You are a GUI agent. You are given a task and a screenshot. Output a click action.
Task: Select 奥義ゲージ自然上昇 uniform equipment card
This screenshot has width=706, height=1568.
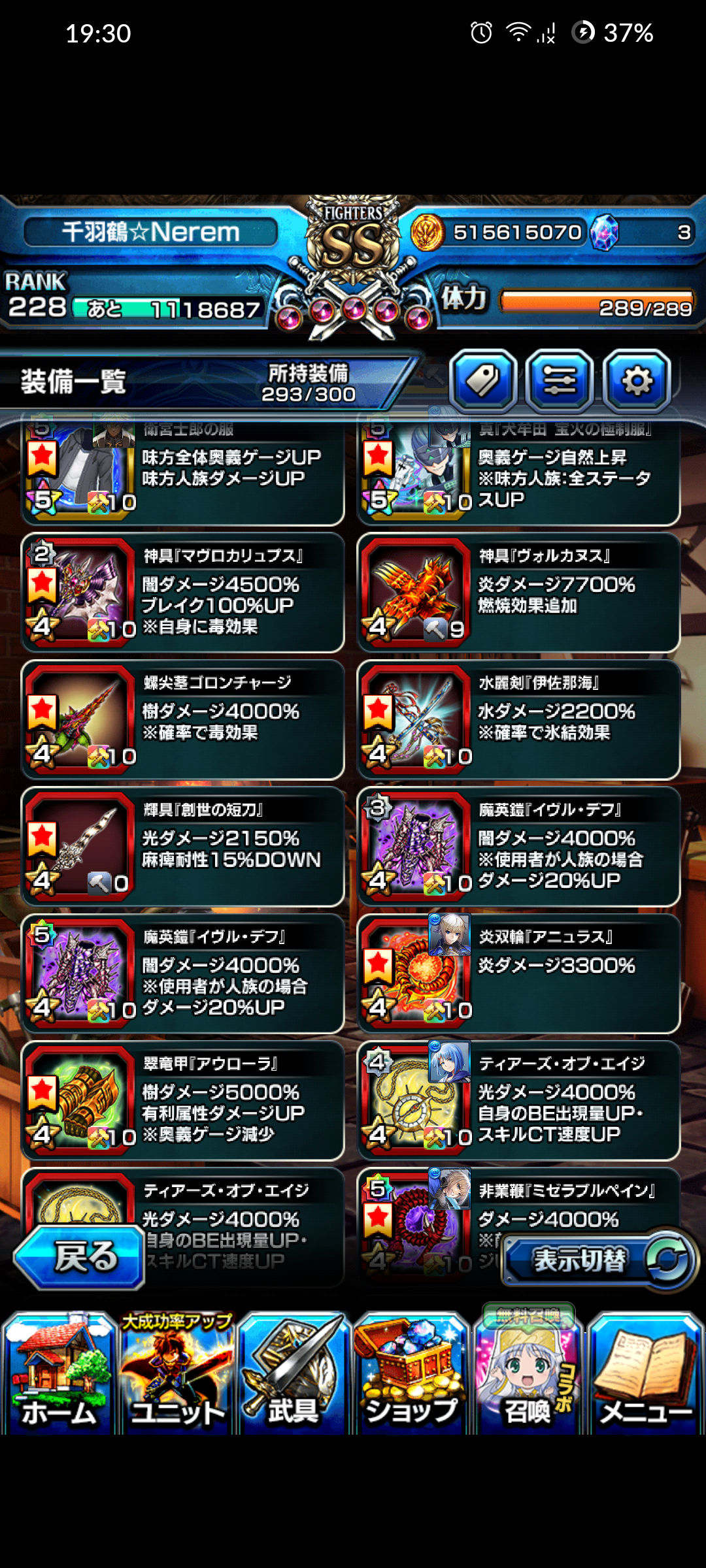tap(519, 472)
